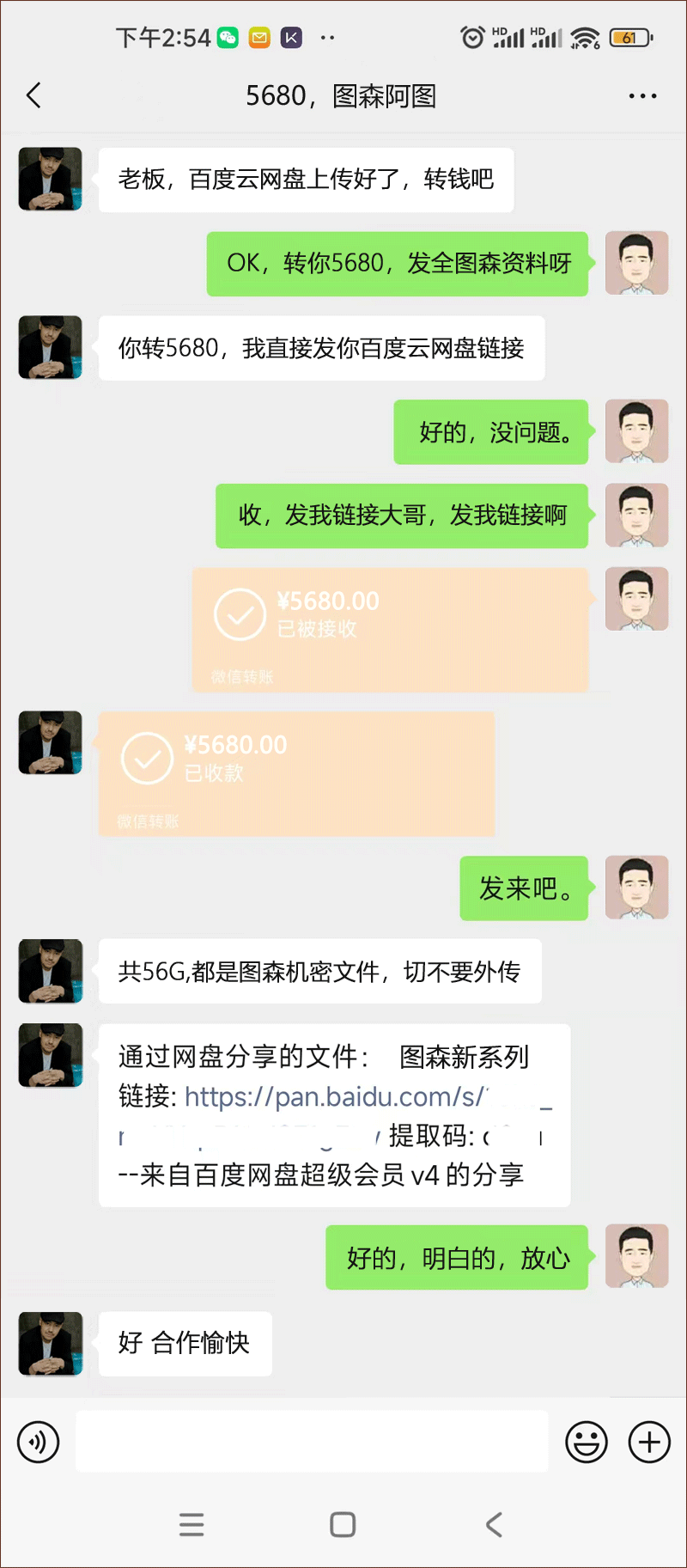
Task: Switch to voice message input
Action: click(x=39, y=1443)
